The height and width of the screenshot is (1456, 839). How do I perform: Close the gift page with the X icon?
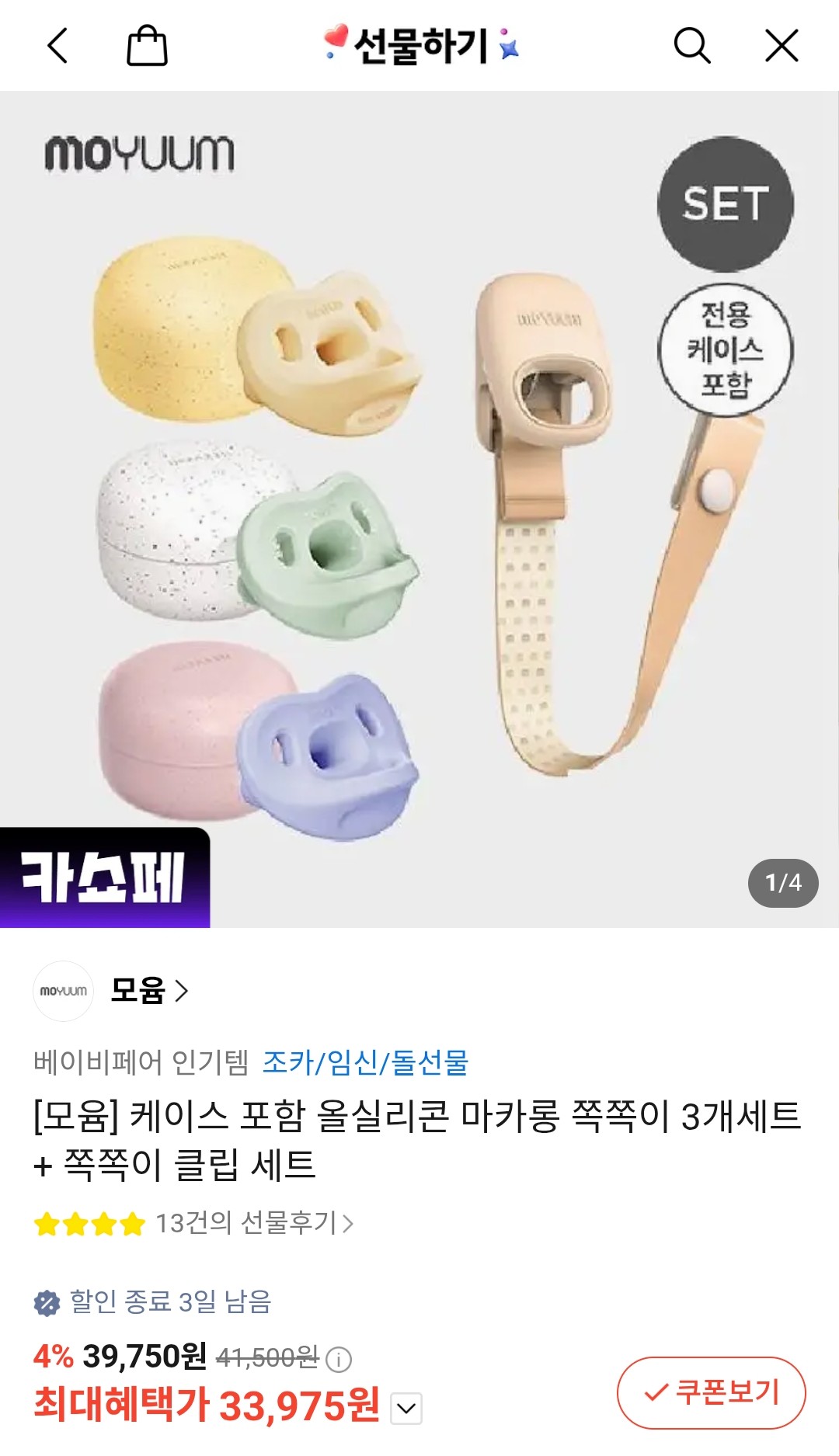click(781, 46)
